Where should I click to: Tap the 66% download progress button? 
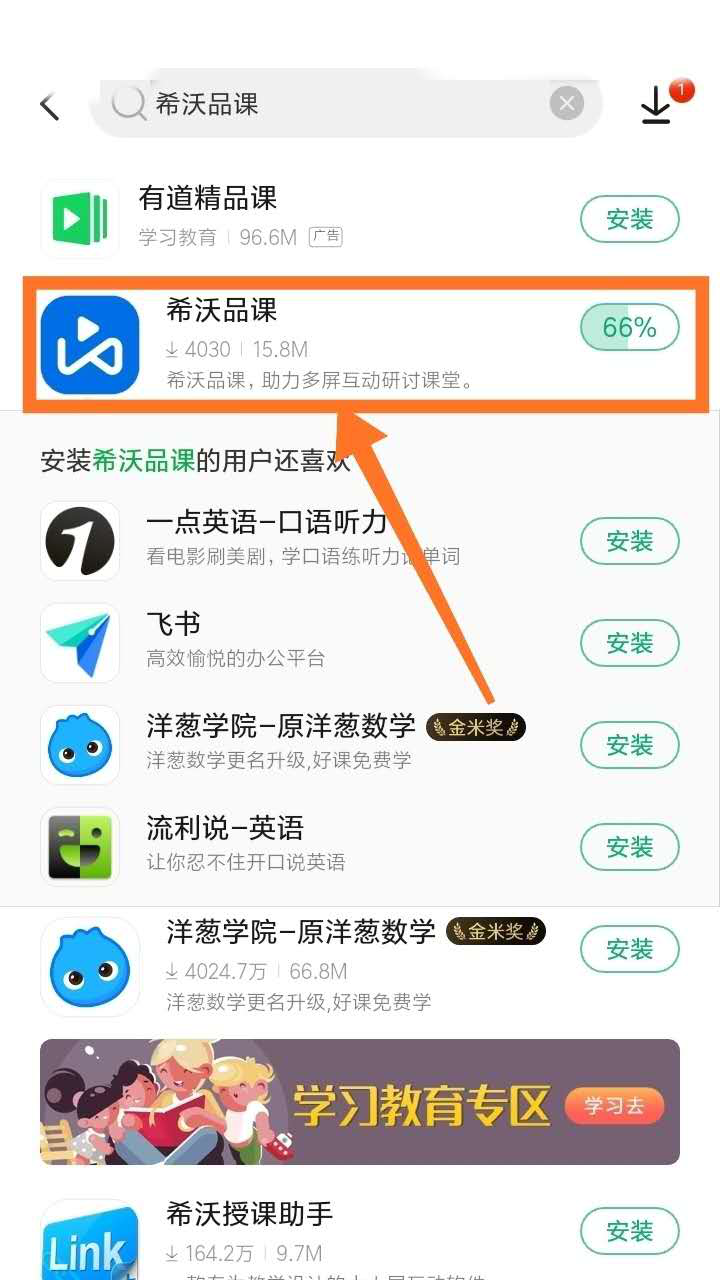coord(629,327)
